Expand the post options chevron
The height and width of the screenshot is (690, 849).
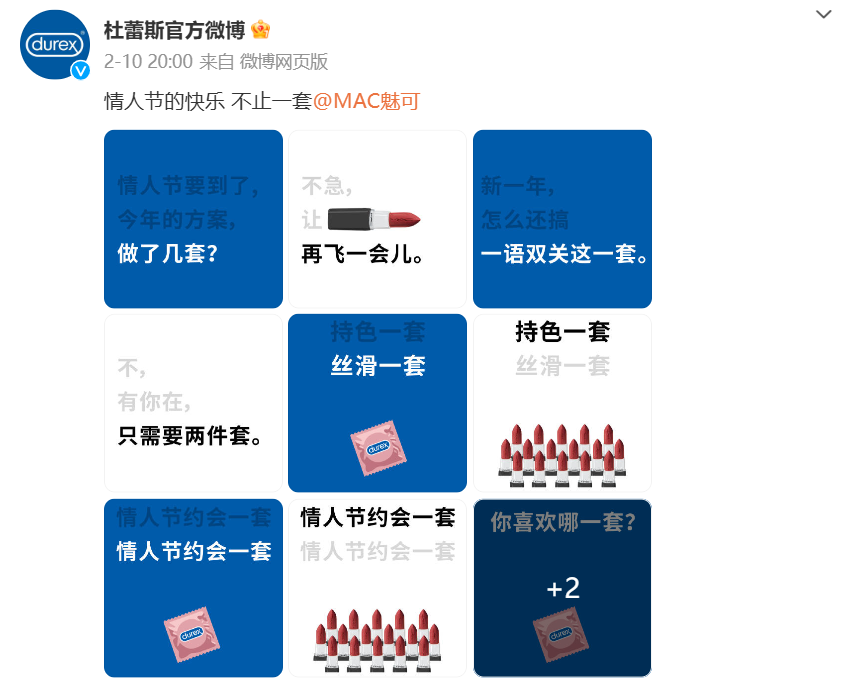[823, 14]
